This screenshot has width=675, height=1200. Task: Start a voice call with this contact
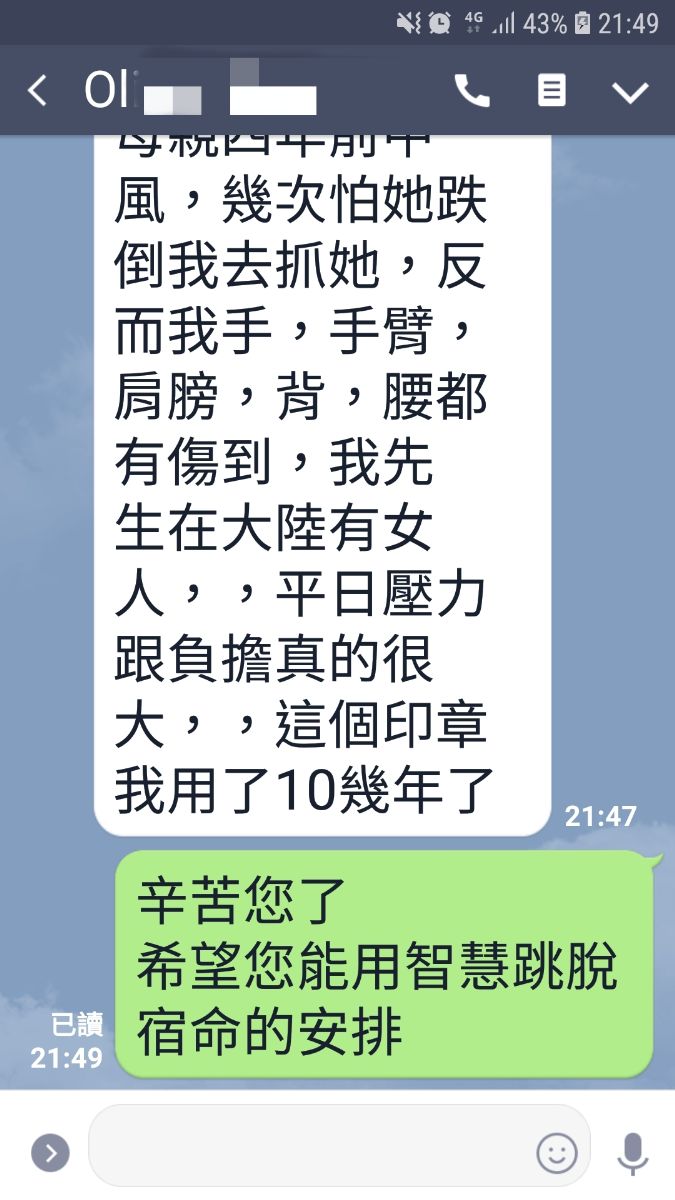472,91
